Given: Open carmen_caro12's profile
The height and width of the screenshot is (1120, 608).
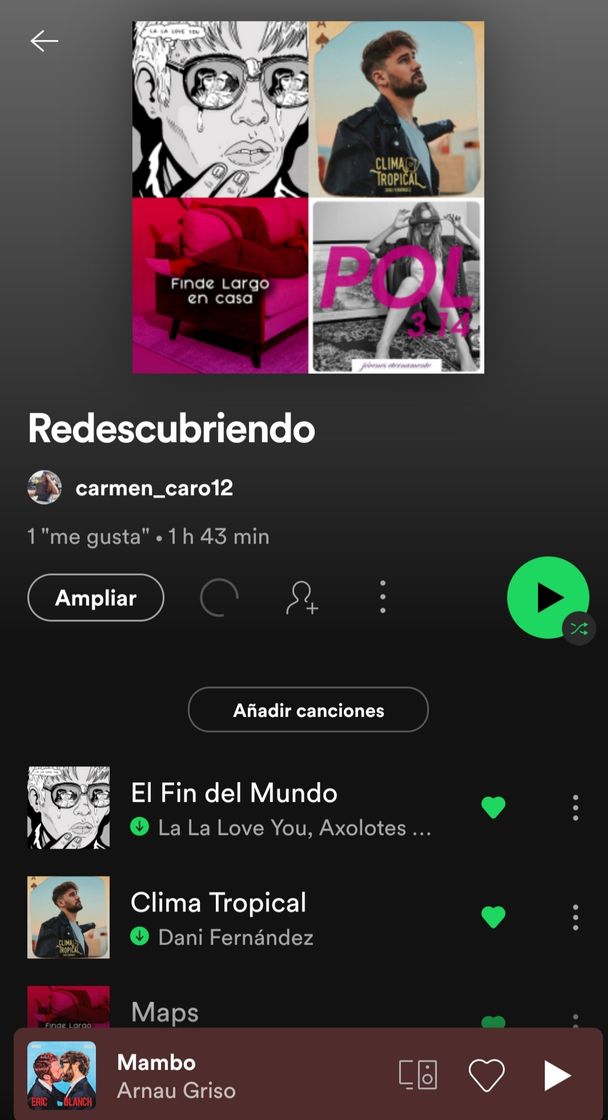Looking at the screenshot, I should click(154, 488).
